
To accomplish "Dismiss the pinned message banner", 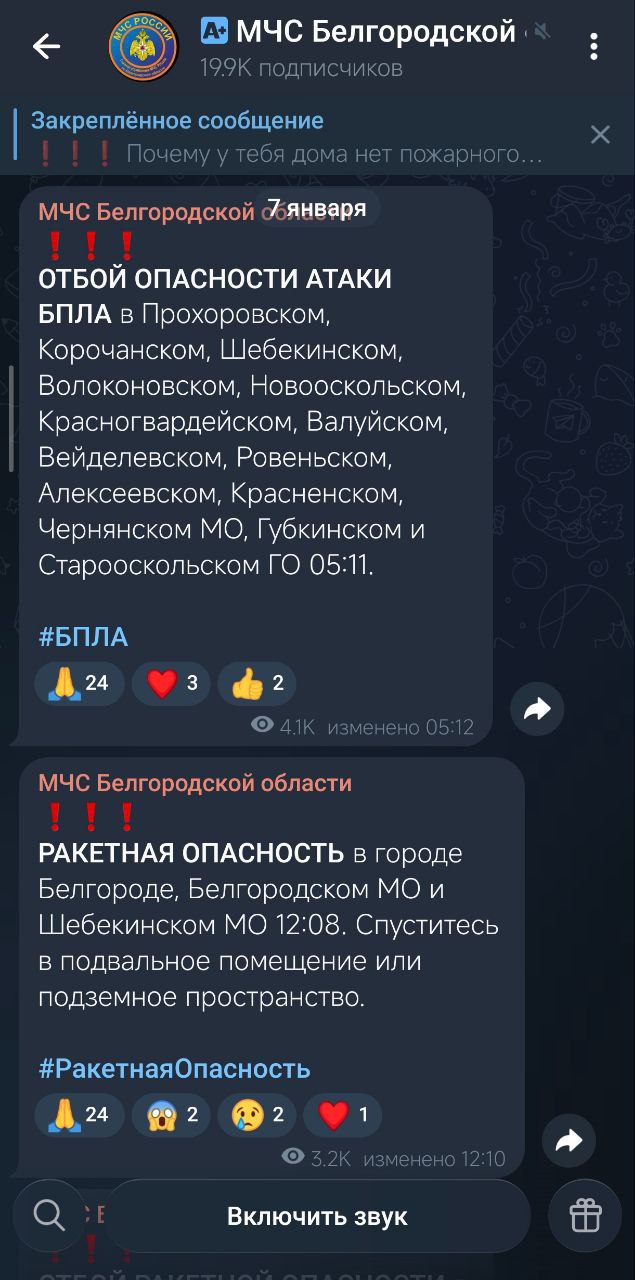I will [x=600, y=135].
